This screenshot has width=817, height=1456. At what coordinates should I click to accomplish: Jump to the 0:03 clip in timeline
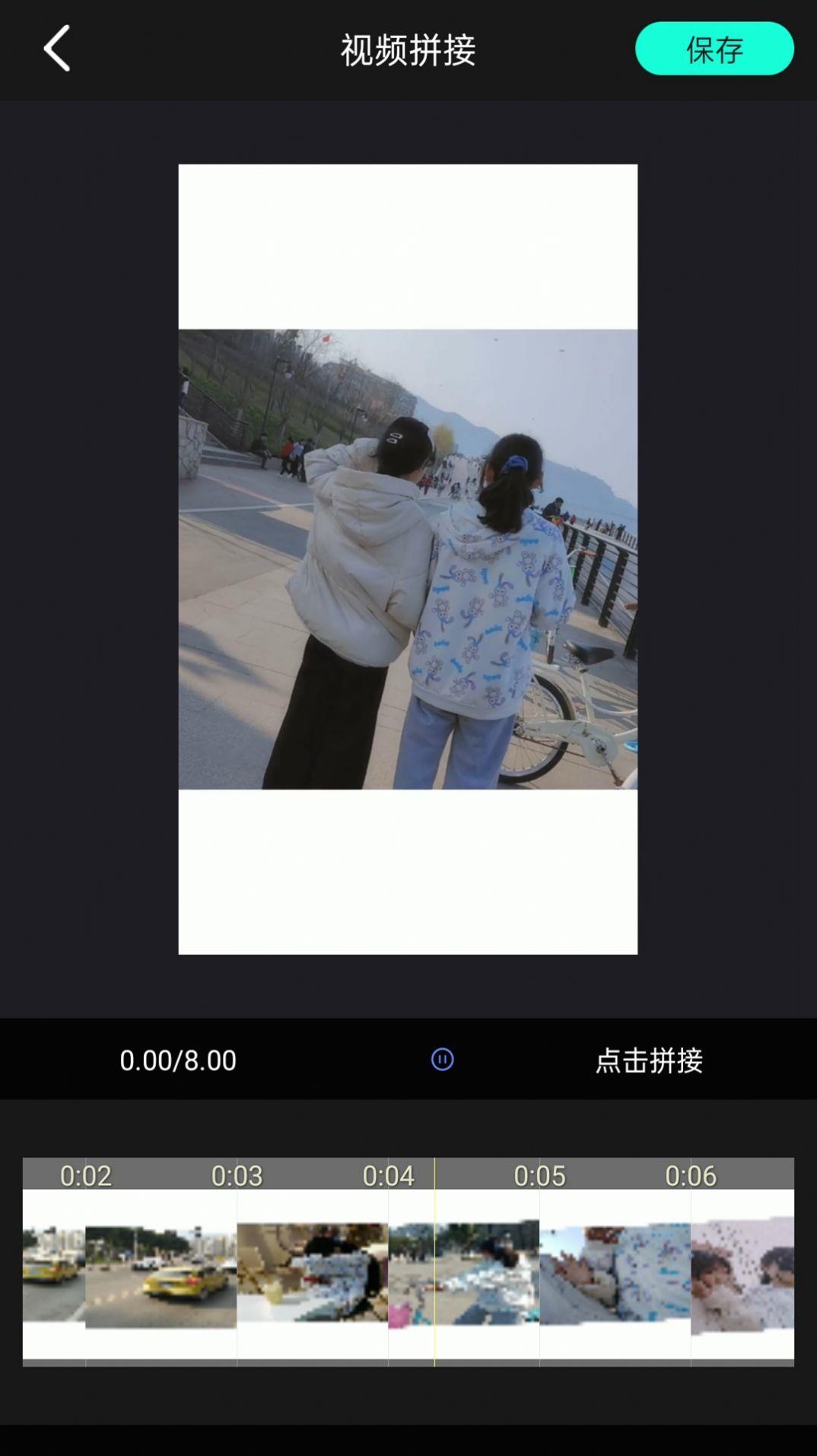click(x=312, y=1272)
